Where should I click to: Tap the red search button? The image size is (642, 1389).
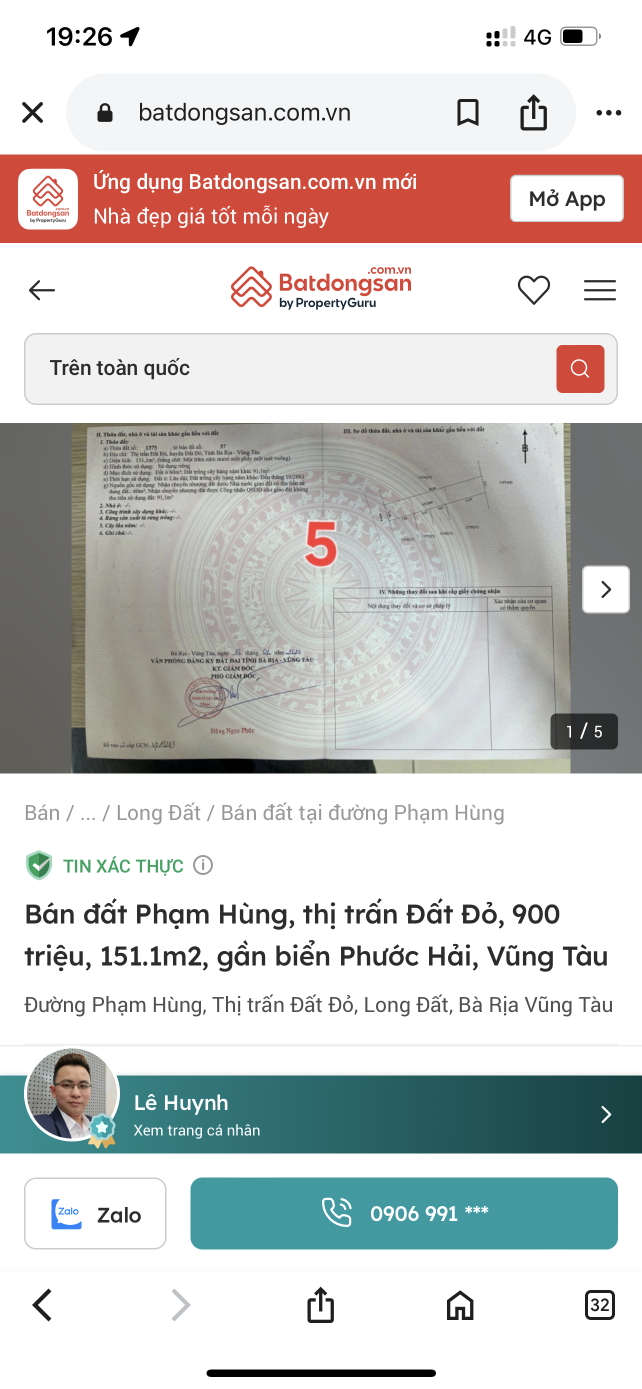point(580,369)
